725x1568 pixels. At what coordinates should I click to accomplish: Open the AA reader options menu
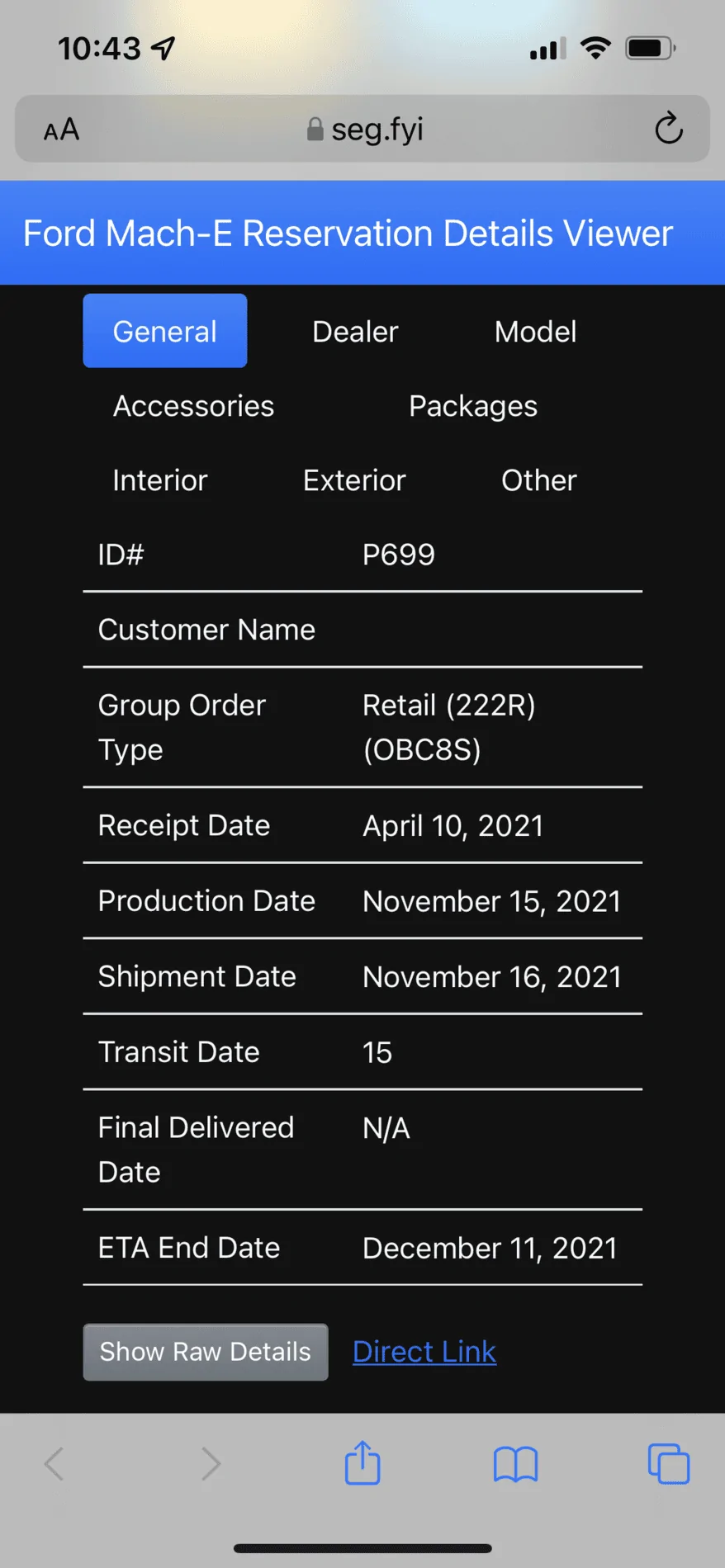point(62,130)
